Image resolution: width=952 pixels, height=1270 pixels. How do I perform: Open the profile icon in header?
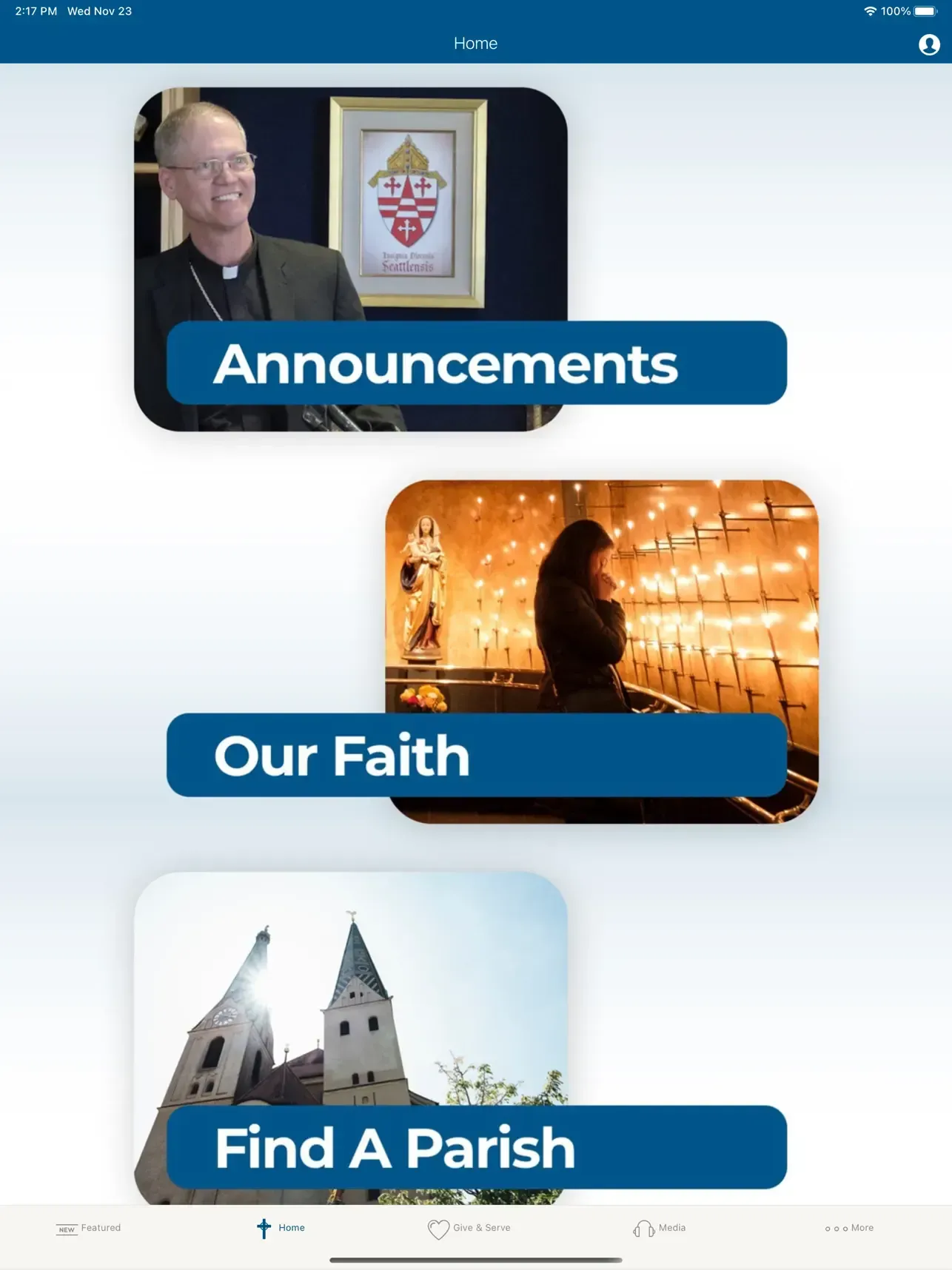[x=929, y=44]
